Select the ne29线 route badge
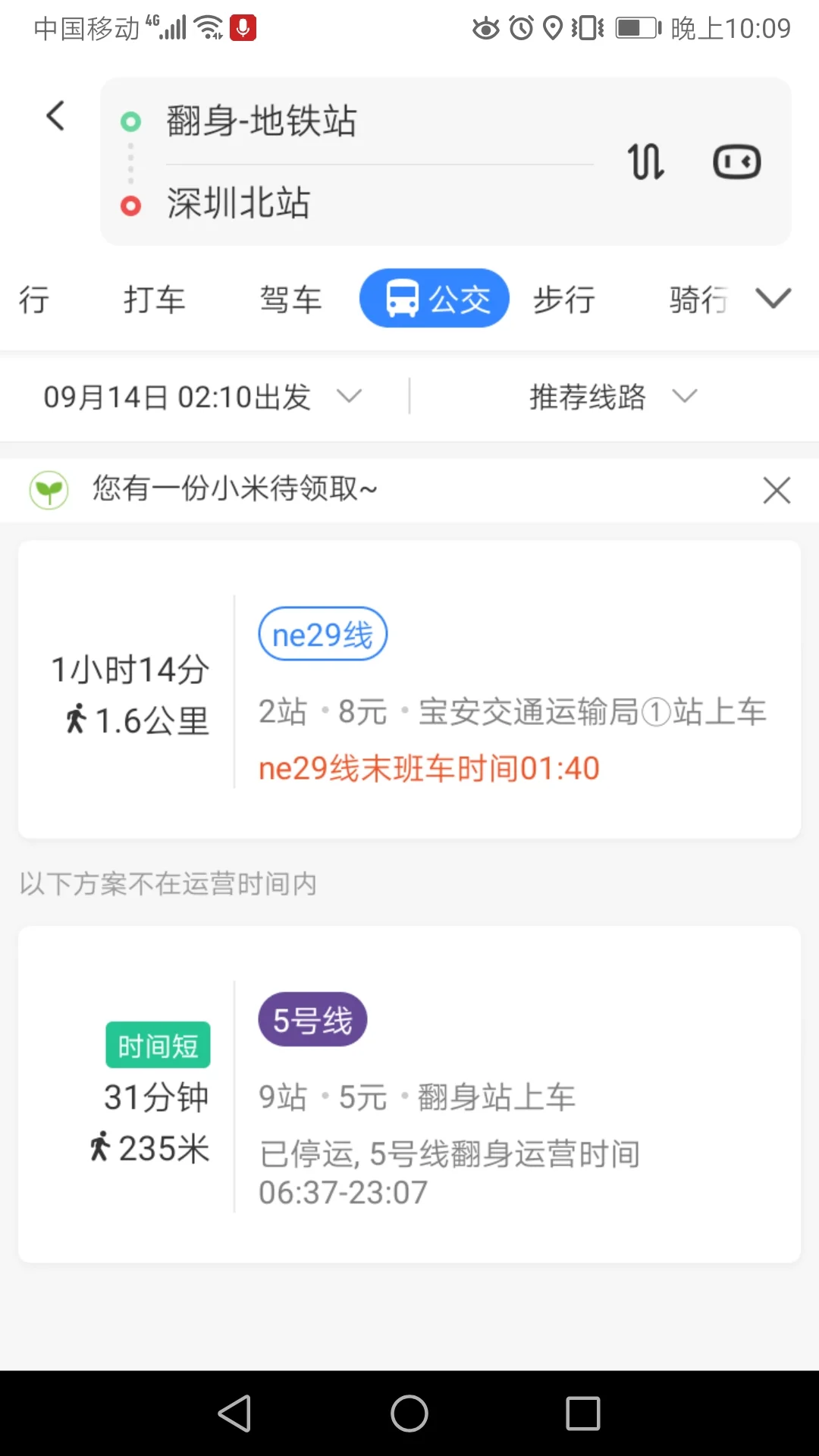819x1456 pixels. pyautogui.click(x=322, y=634)
